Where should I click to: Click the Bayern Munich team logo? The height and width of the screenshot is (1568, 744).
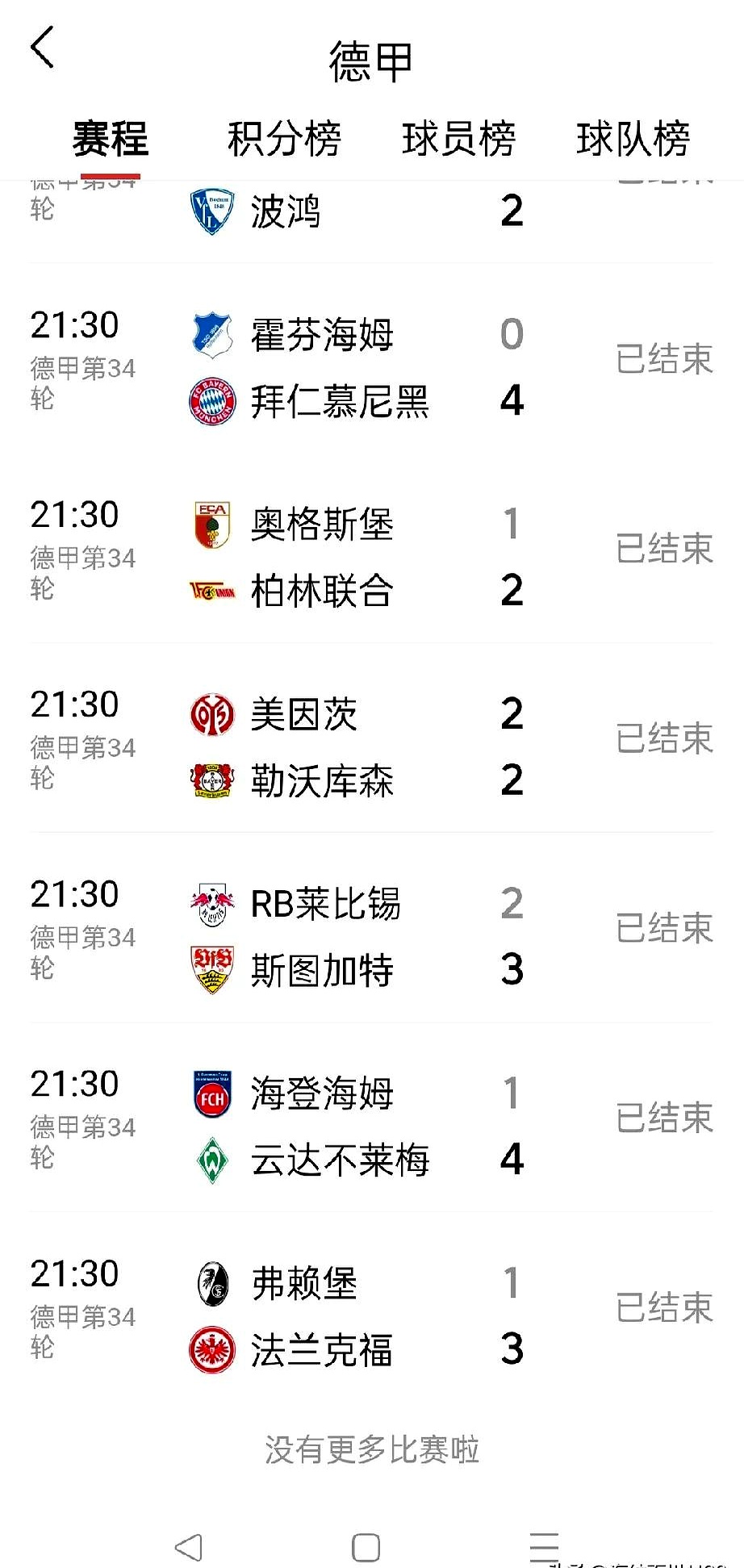(211, 402)
